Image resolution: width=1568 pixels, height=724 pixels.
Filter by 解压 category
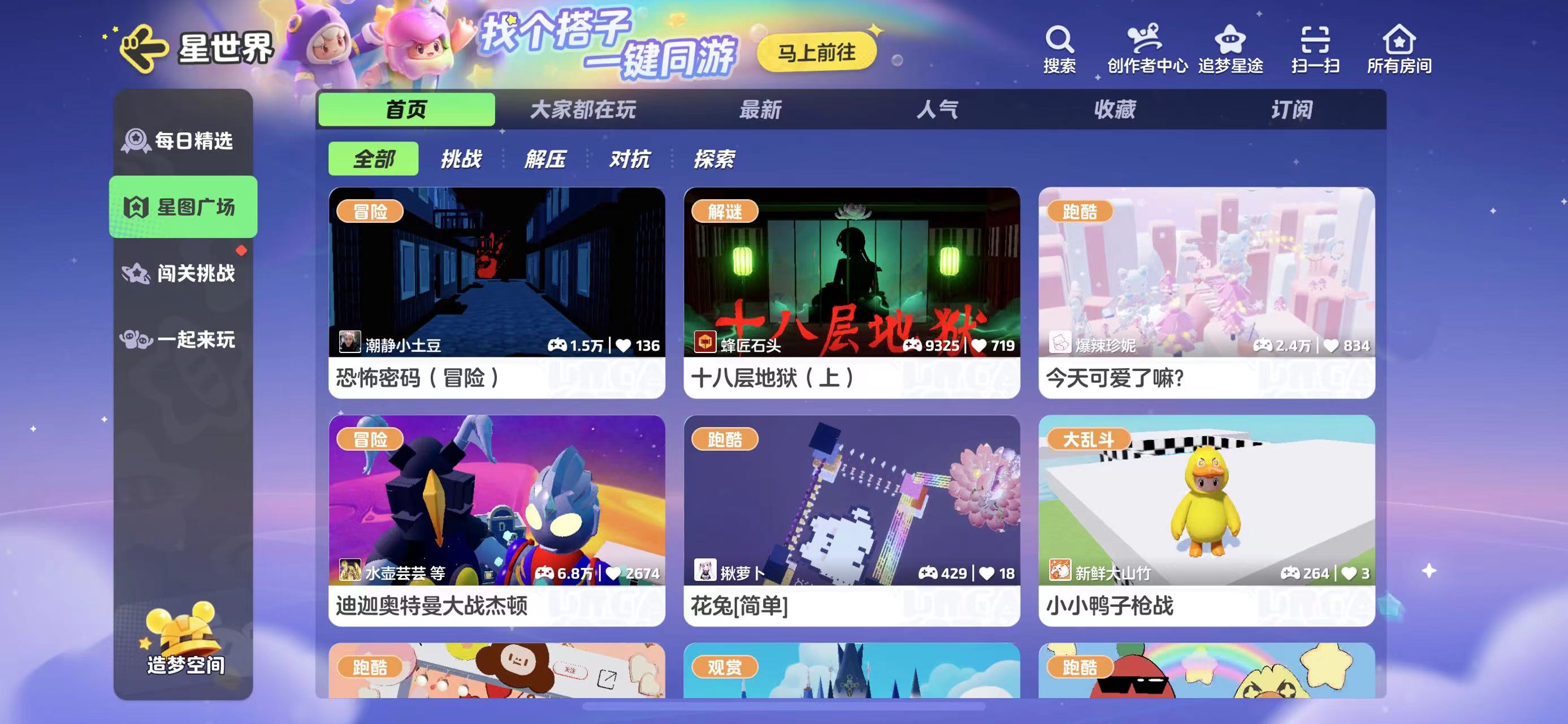tap(545, 159)
